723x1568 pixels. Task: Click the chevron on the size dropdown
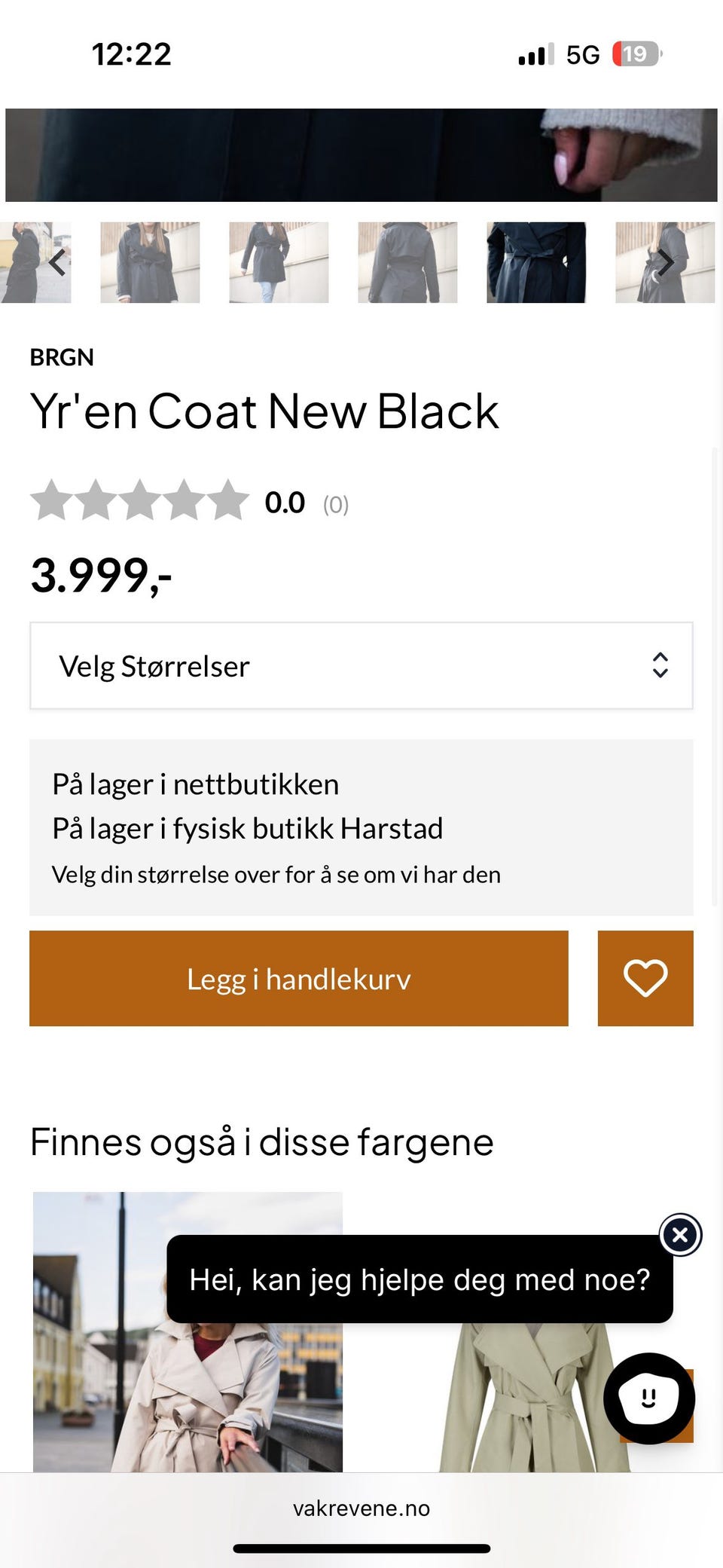(x=660, y=666)
